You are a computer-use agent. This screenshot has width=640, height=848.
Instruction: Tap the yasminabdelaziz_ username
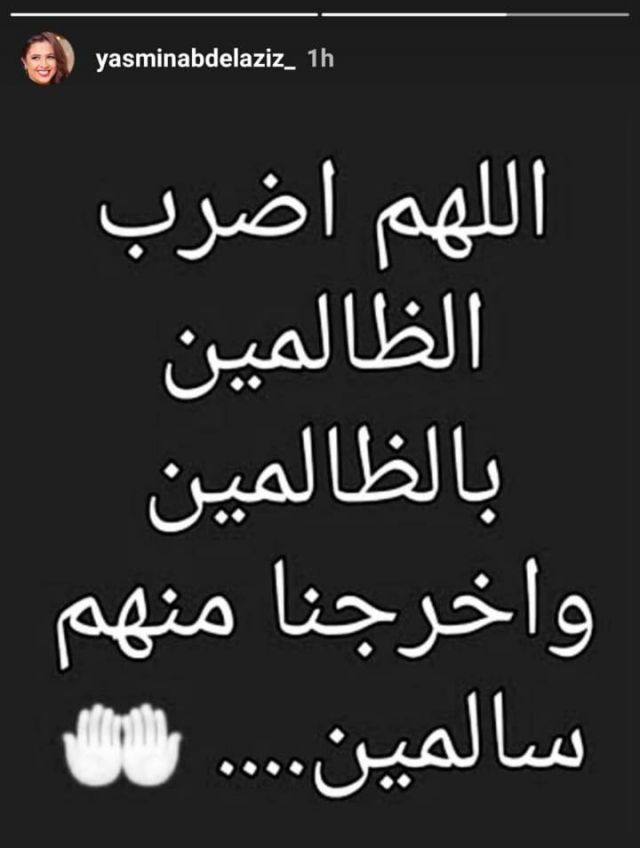(195, 60)
